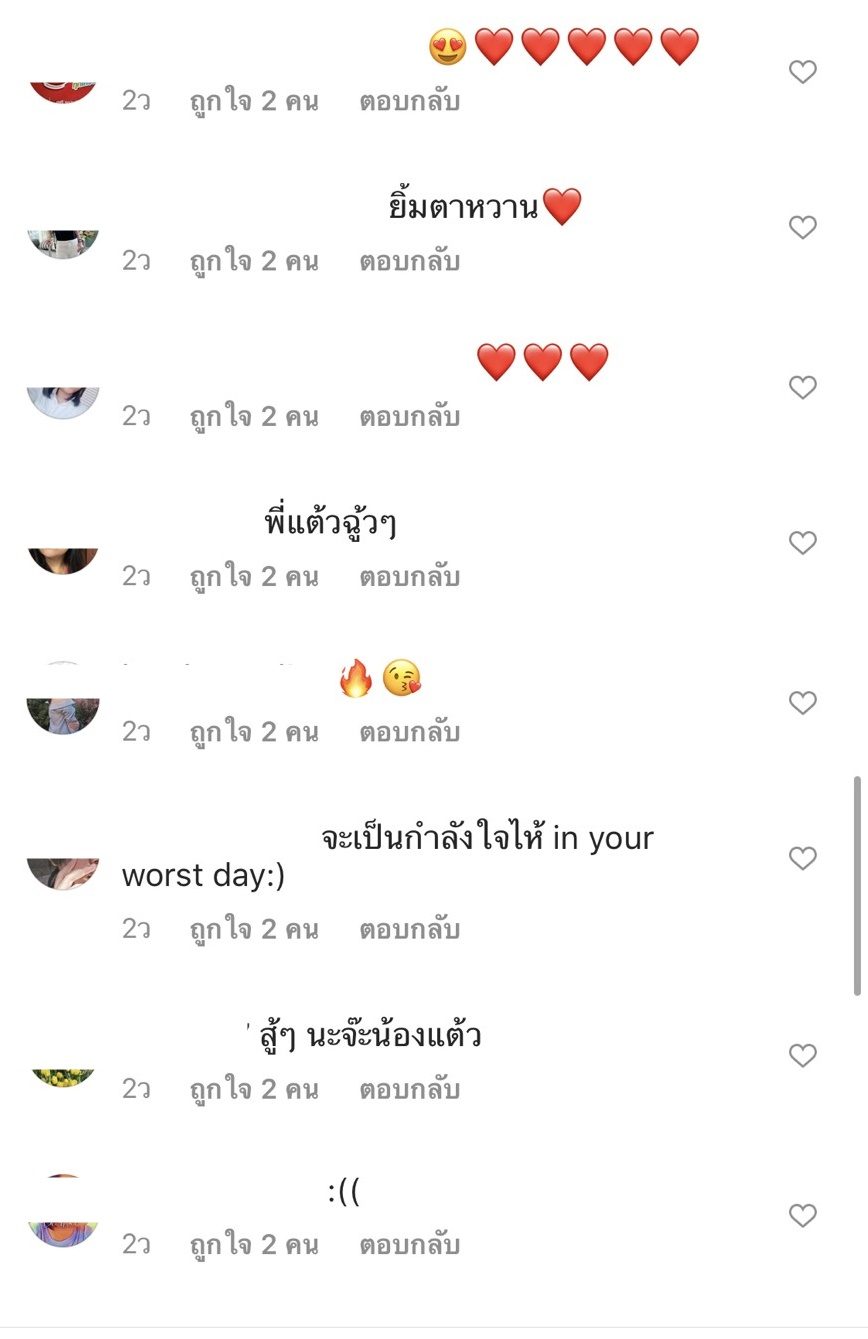Like the comment พี่แต้วฉู้วๆ
The image size is (868, 1339).
coord(803,543)
